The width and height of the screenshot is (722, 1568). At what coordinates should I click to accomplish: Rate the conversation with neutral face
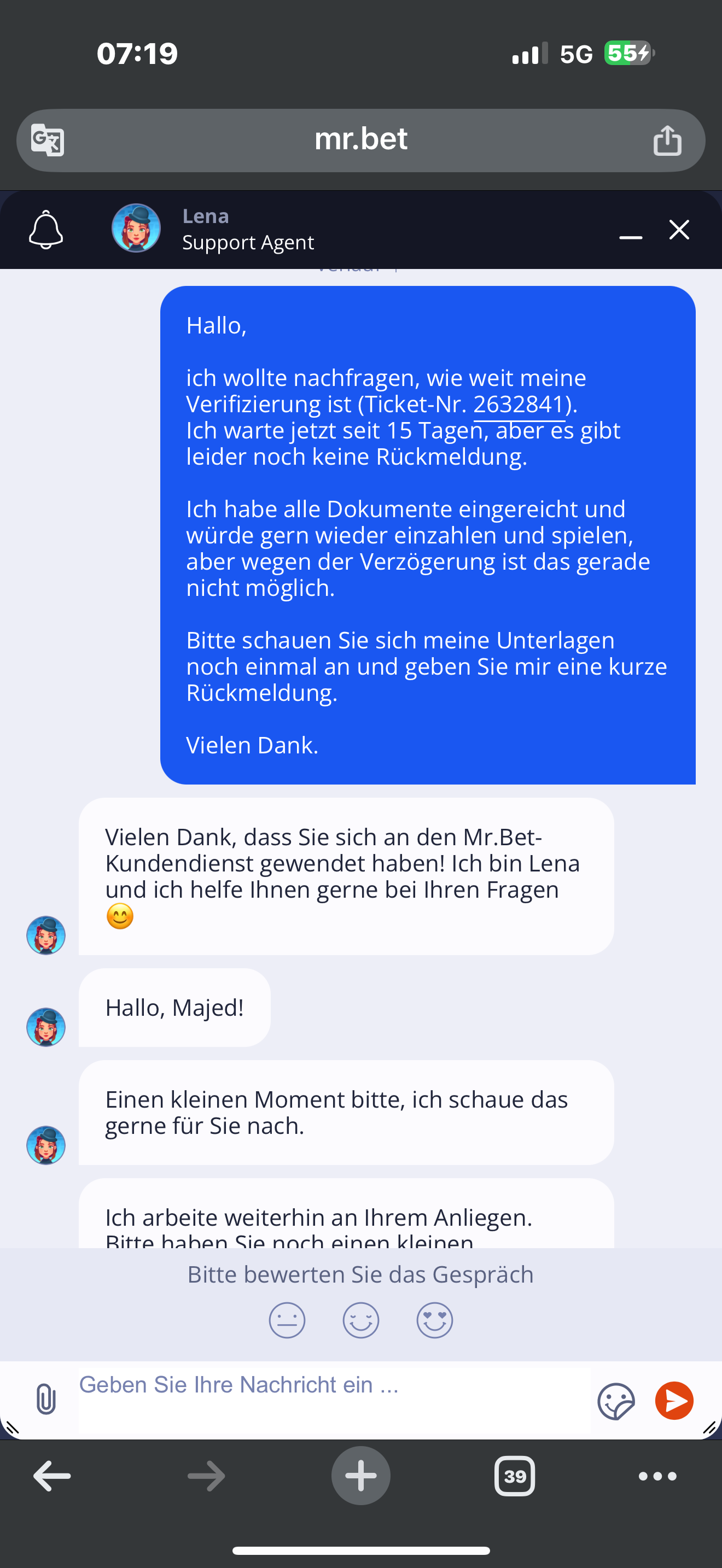287,1320
